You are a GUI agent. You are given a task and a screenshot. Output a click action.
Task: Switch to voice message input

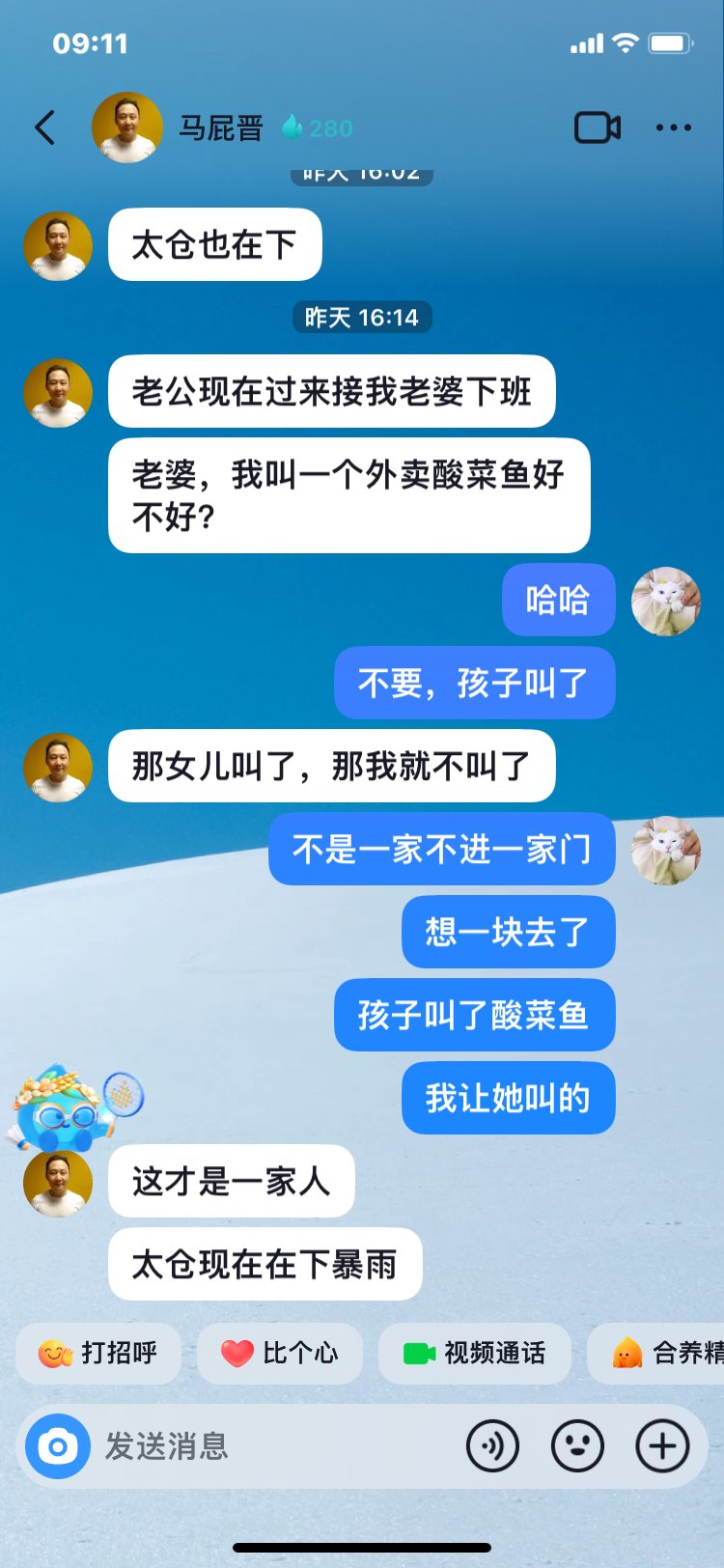click(x=492, y=1445)
